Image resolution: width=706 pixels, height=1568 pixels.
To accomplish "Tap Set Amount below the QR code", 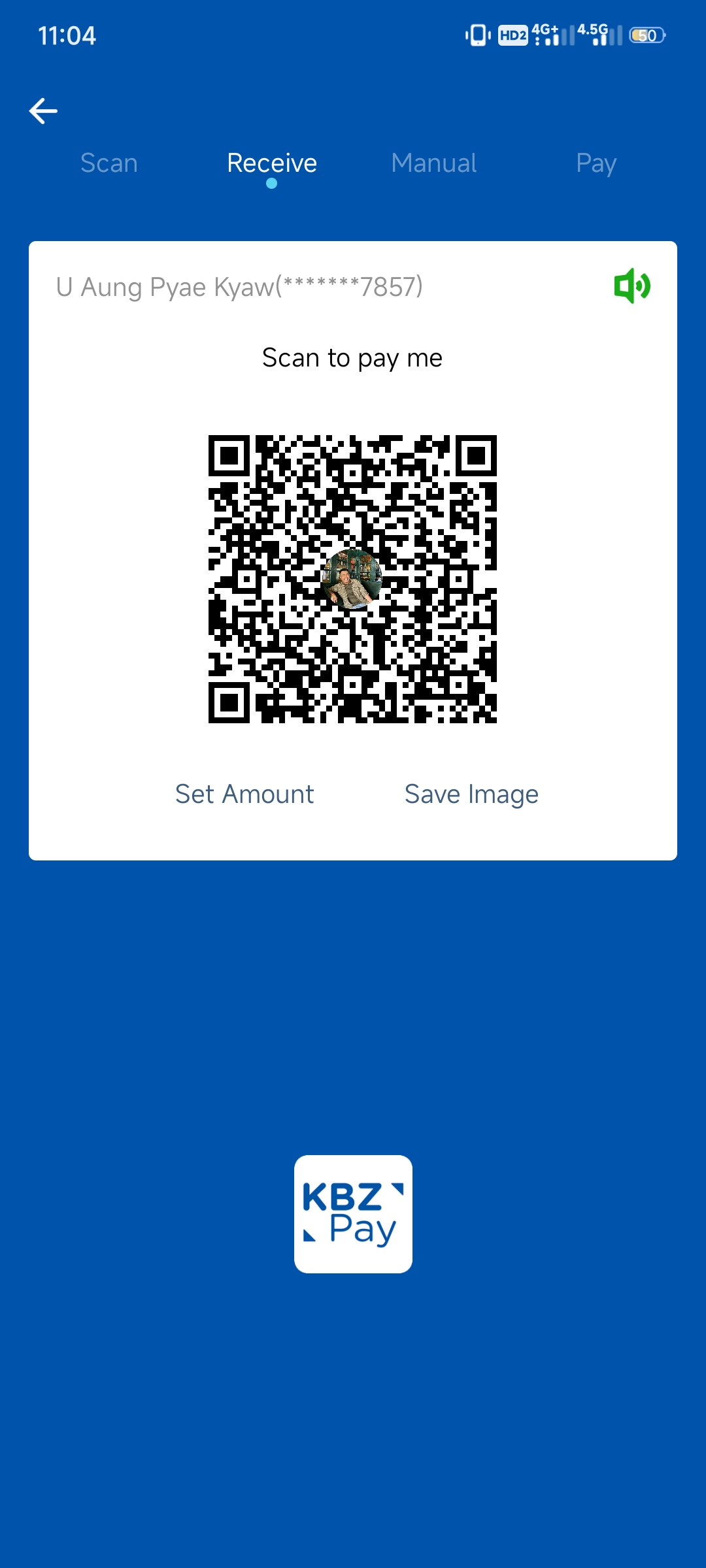I will click(x=244, y=794).
